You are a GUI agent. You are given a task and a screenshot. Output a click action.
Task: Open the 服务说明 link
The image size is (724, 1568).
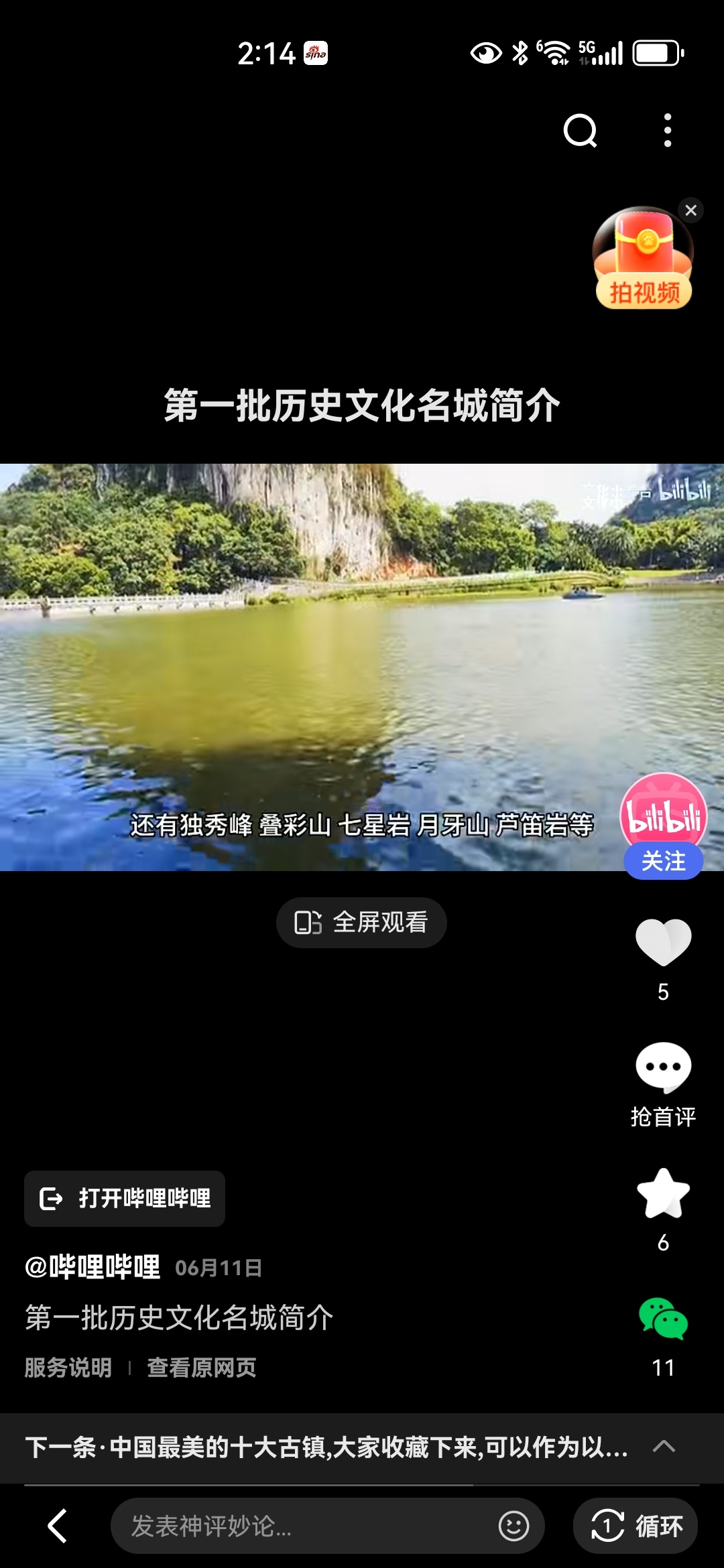[68, 1368]
